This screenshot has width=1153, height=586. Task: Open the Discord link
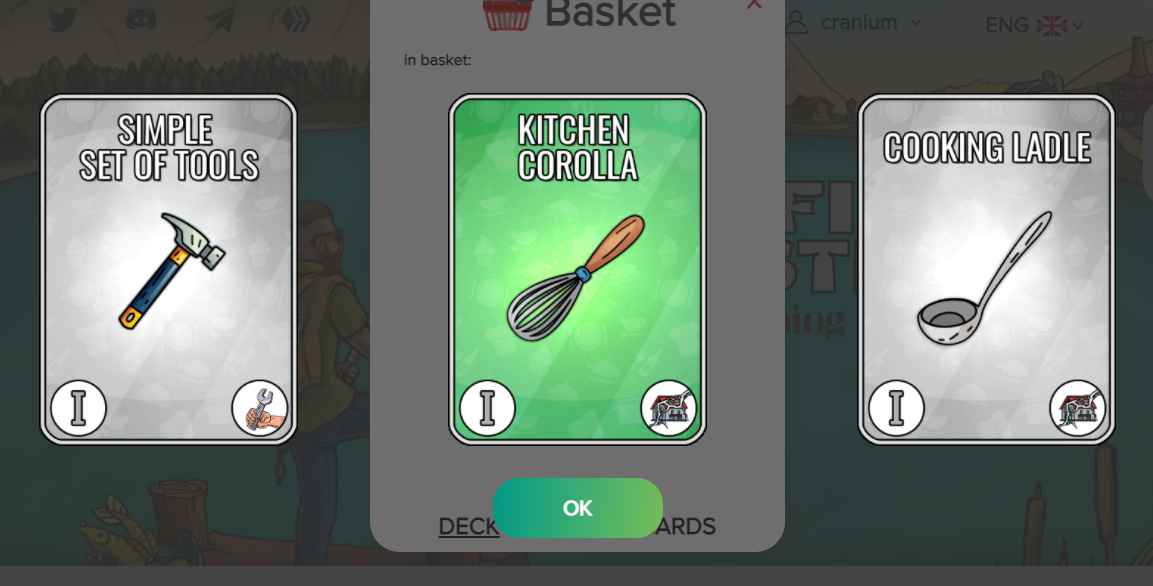point(141,19)
